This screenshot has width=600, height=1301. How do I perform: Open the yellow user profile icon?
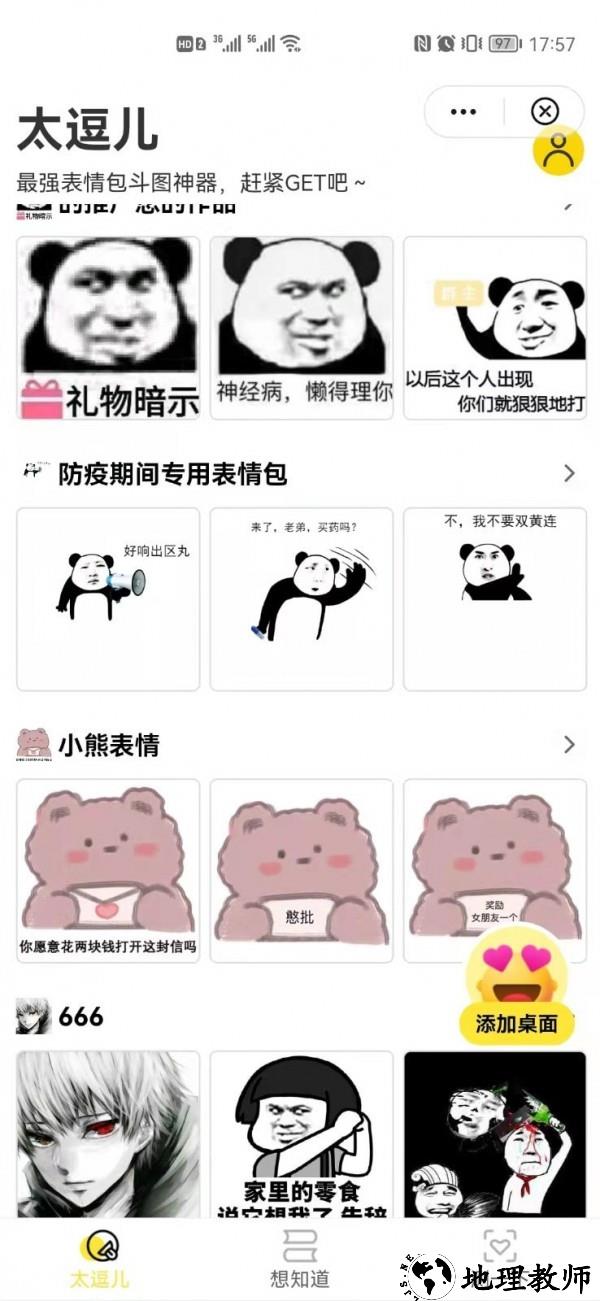point(558,151)
